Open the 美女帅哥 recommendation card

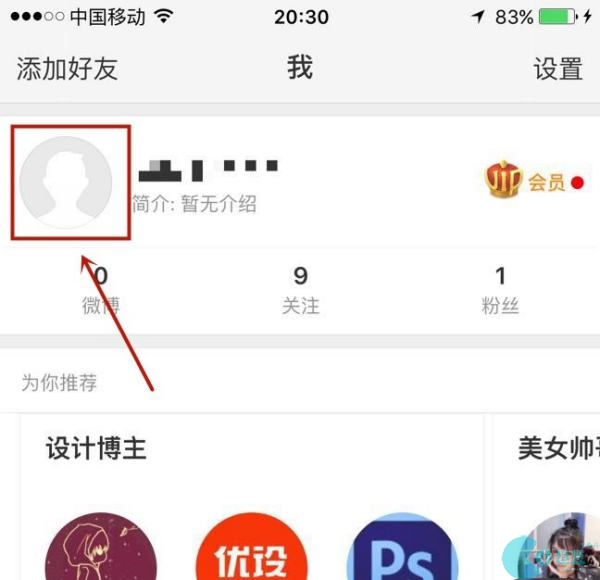(x=557, y=447)
